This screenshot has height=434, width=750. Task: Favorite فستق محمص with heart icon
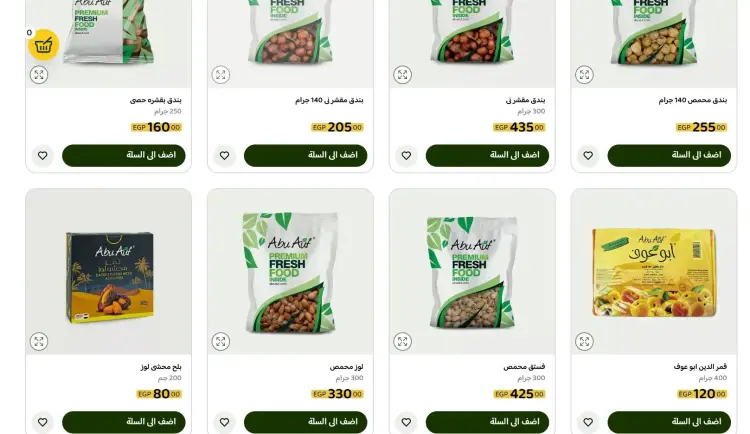pos(406,423)
